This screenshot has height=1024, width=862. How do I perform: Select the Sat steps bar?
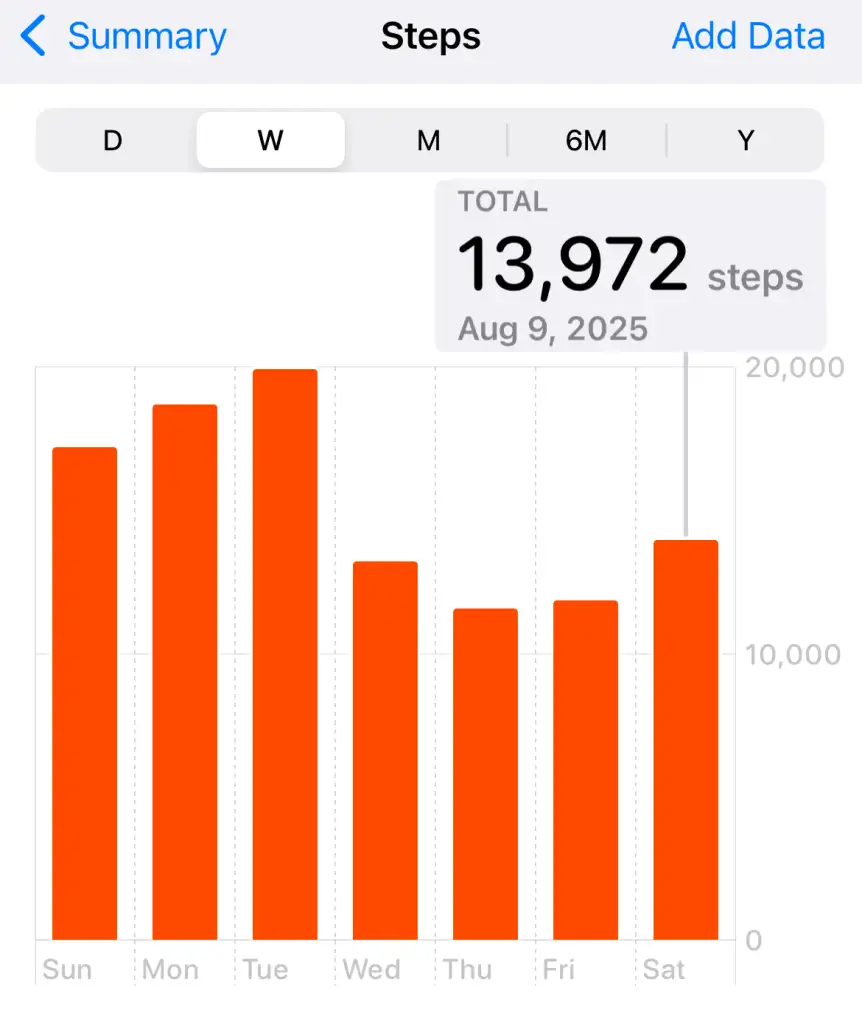[685, 740]
